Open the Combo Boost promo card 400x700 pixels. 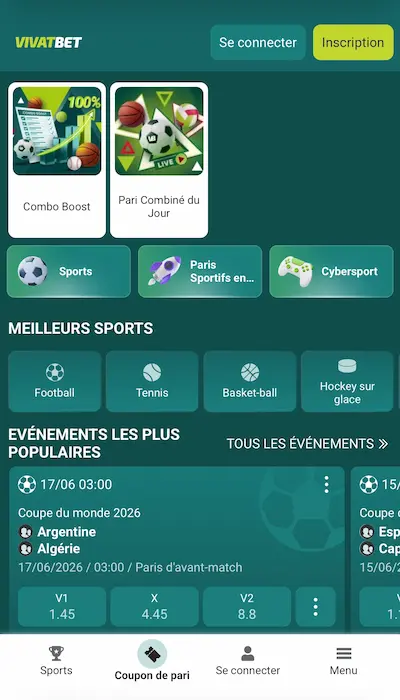(x=57, y=160)
